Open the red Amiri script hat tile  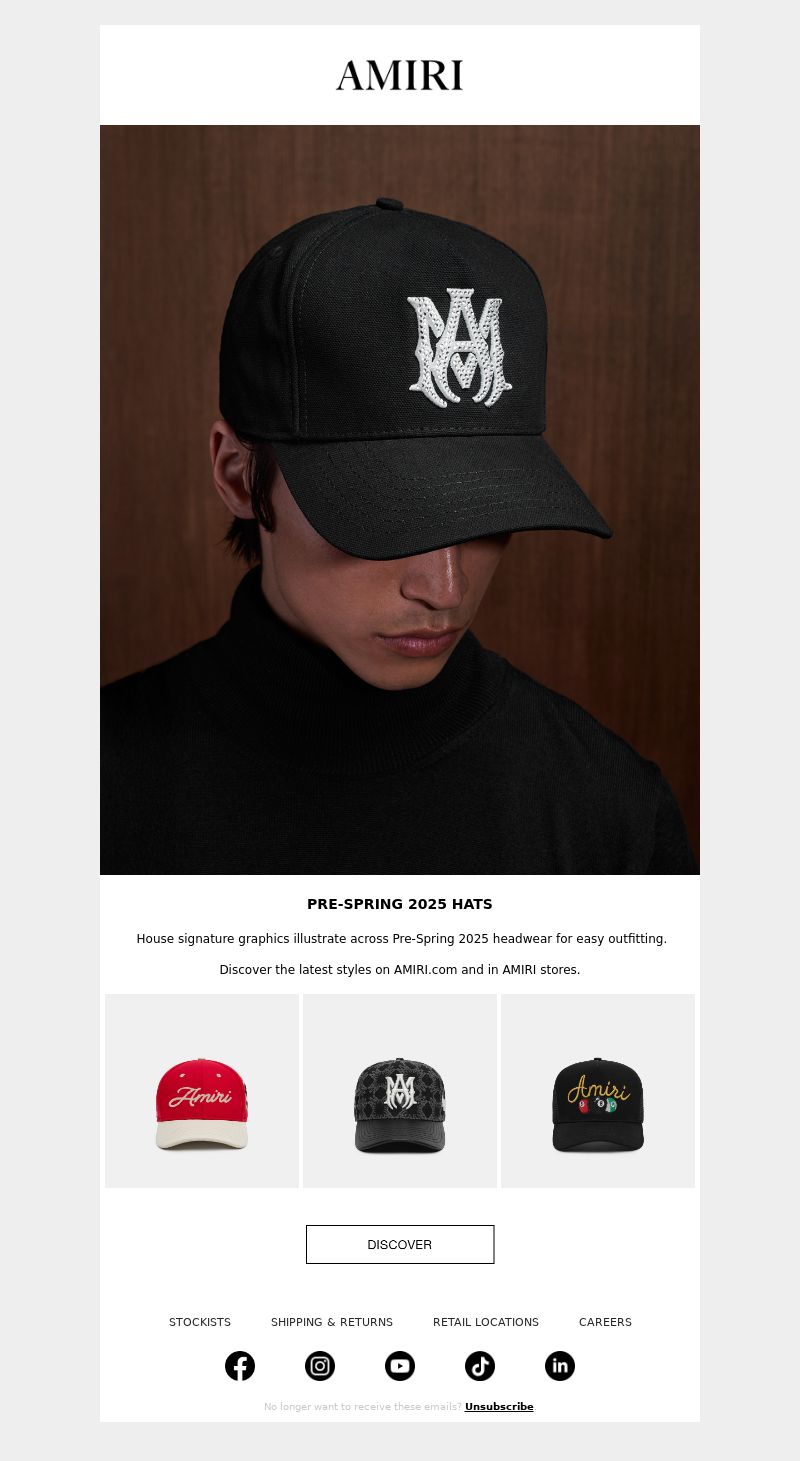202,1091
